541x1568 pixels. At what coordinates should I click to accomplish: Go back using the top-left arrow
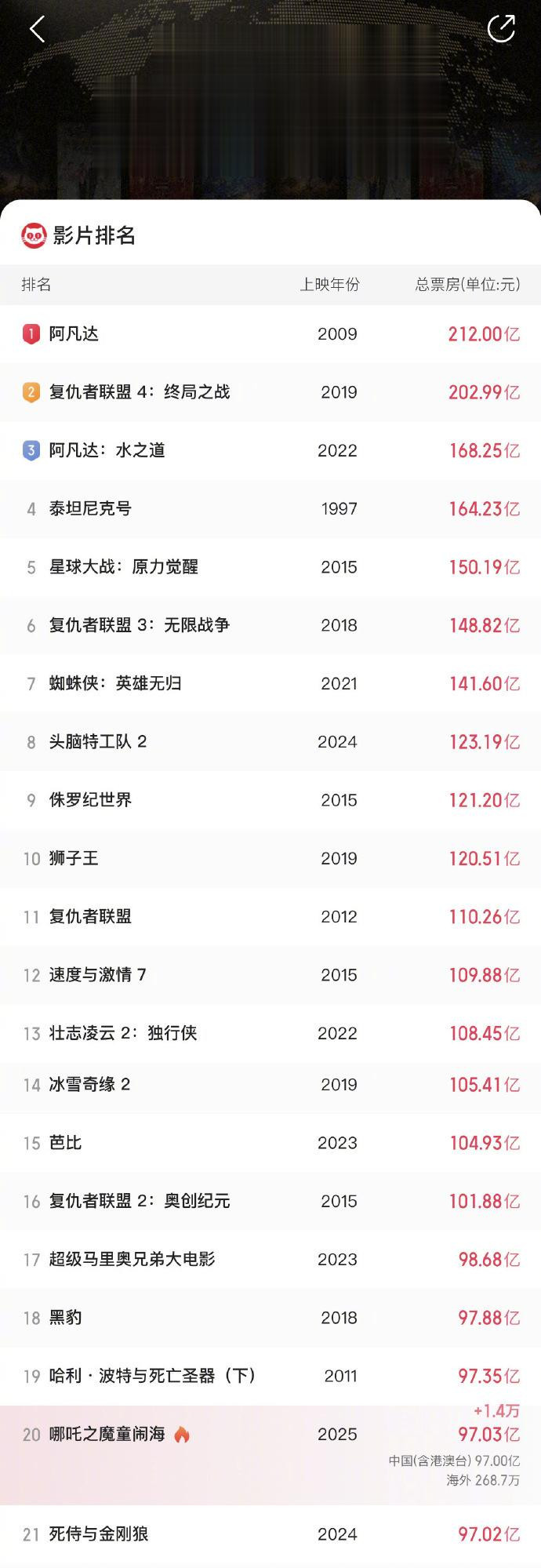click(37, 30)
